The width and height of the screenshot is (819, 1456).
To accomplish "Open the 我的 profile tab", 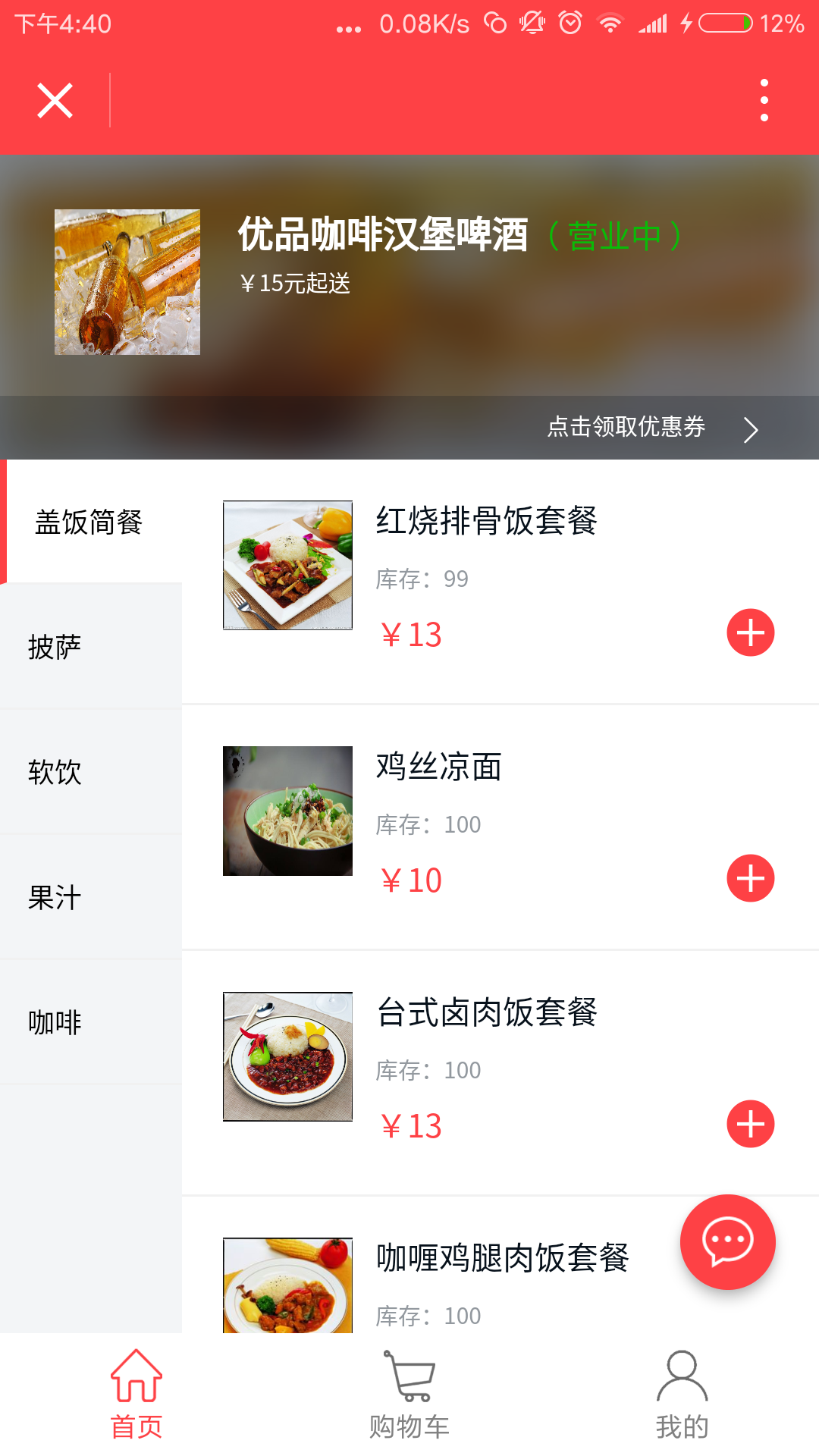I will coord(682,1394).
